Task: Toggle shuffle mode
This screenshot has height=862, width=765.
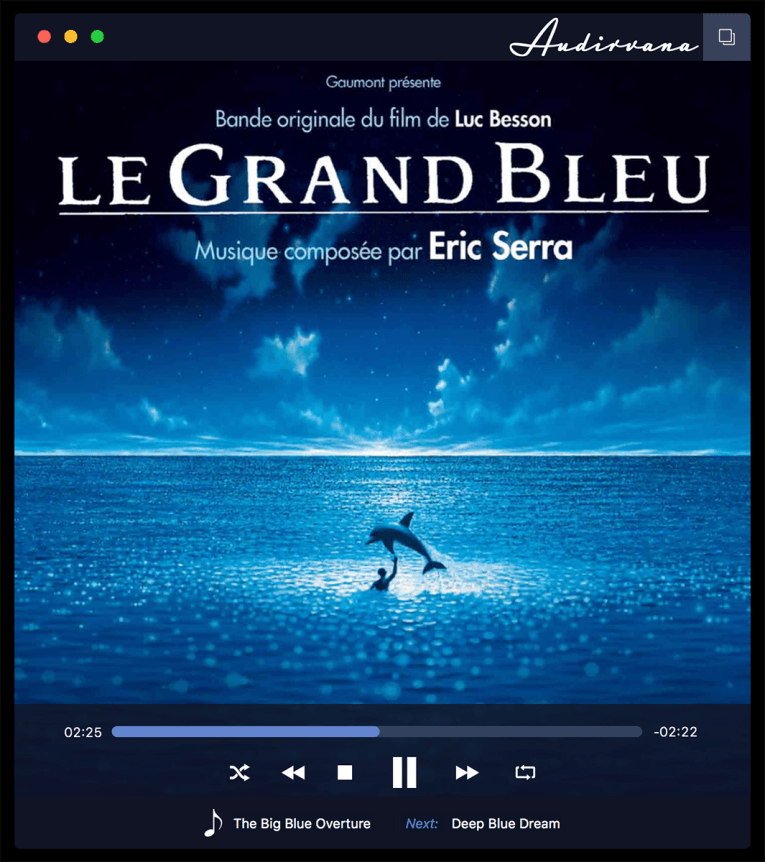Action: click(x=239, y=772)
